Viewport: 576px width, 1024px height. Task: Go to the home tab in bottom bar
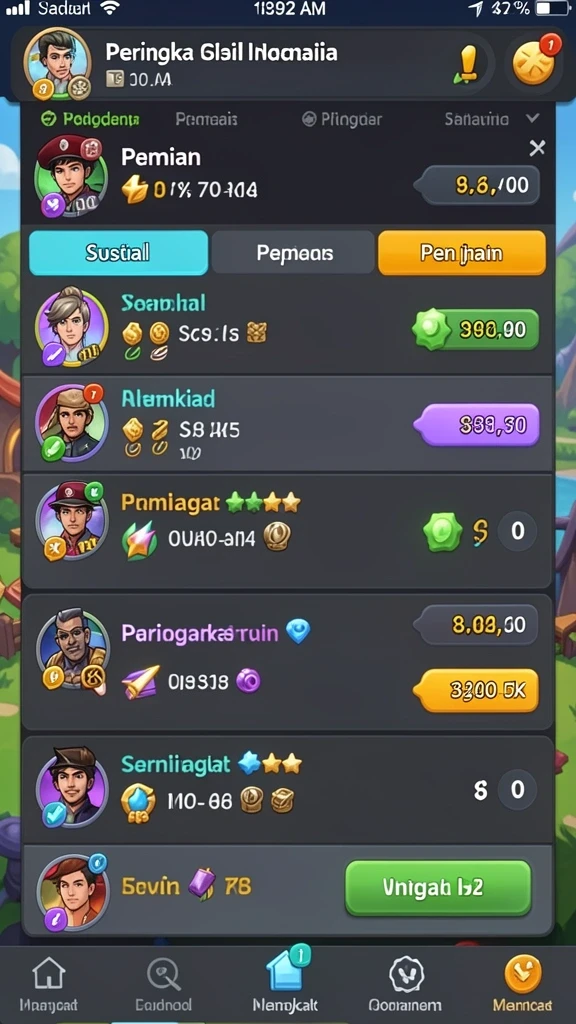point(49,984)
